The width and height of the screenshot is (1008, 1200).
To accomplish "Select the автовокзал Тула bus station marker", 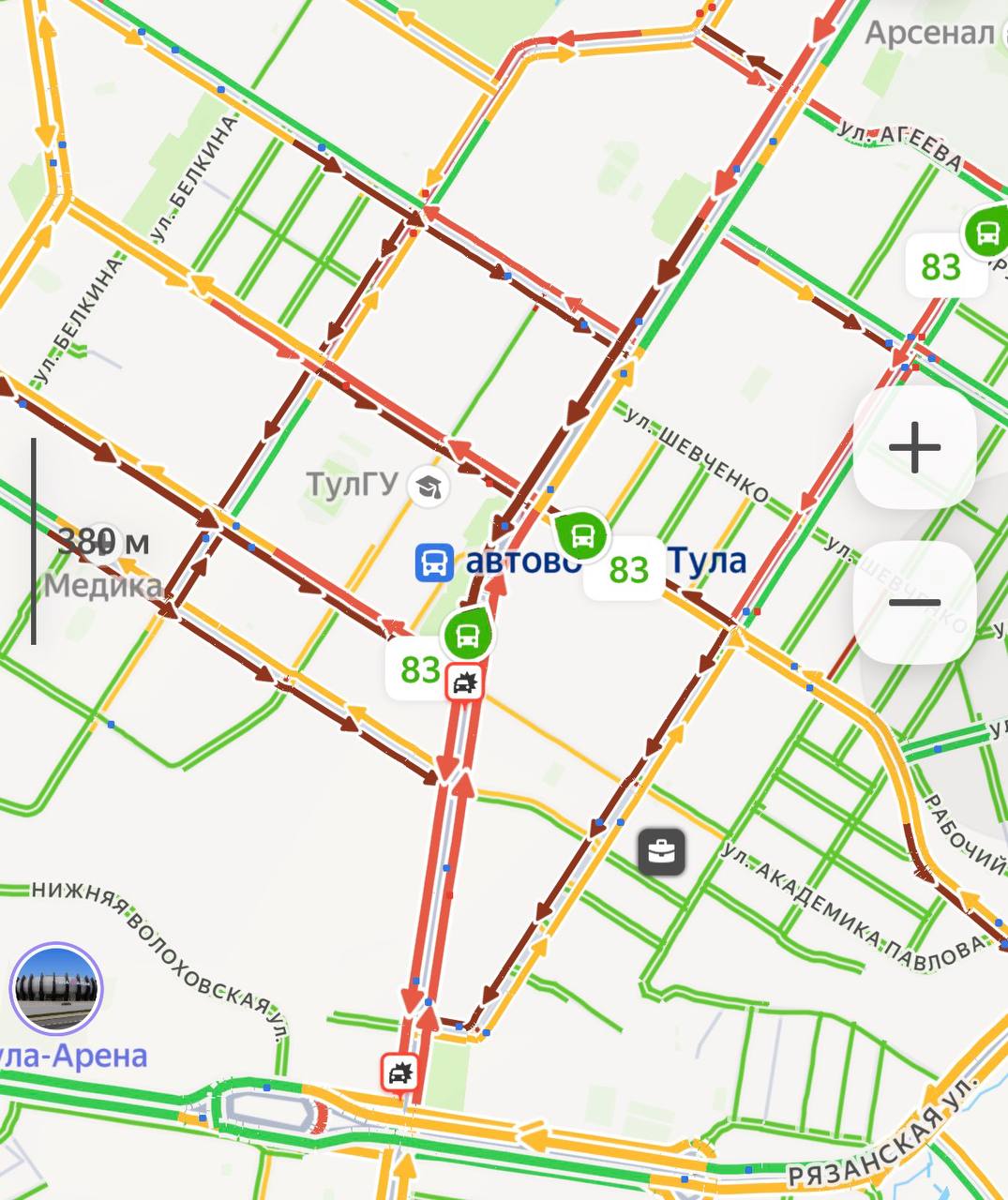I will click(433, 562).
